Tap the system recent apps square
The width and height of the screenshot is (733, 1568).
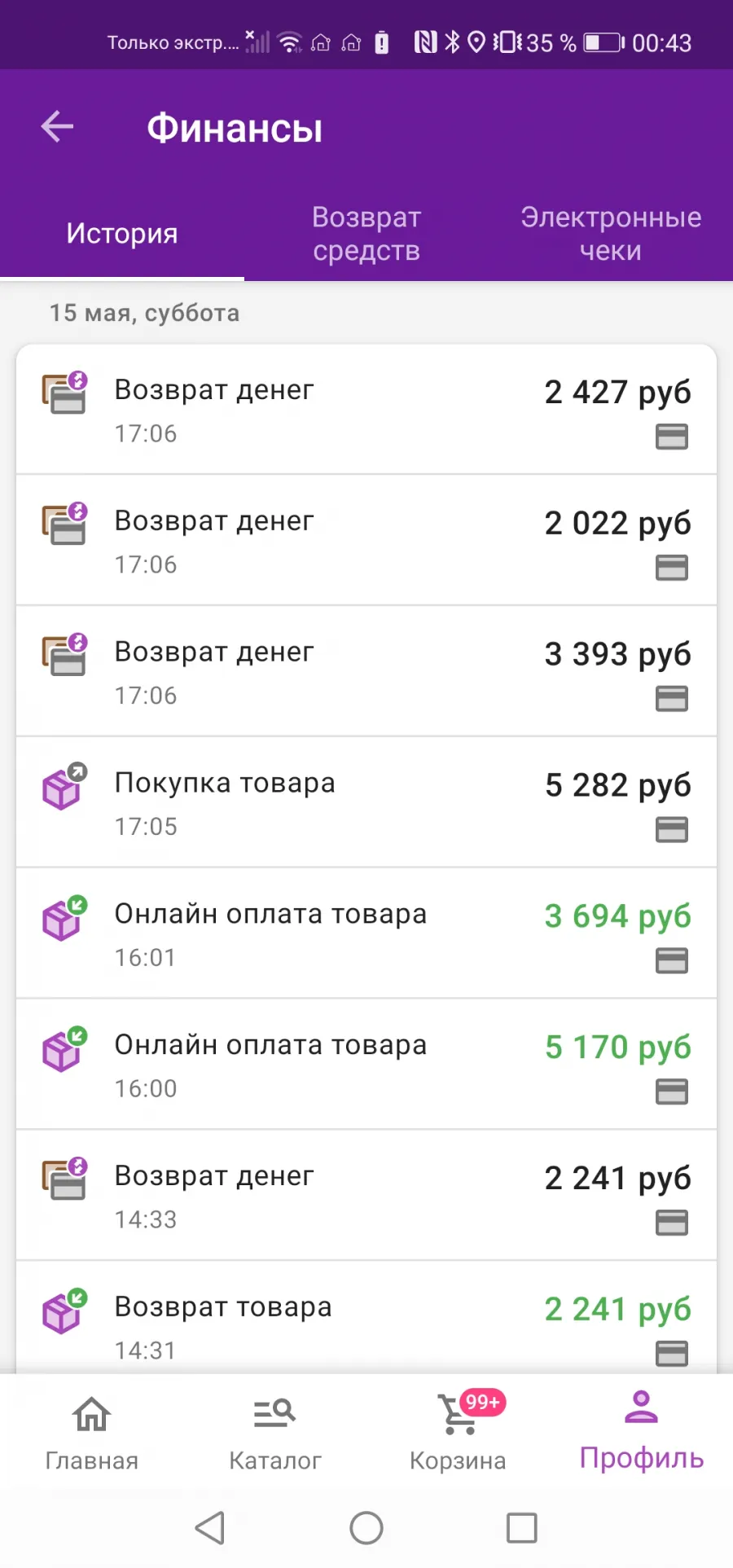tap(522, 1528)
